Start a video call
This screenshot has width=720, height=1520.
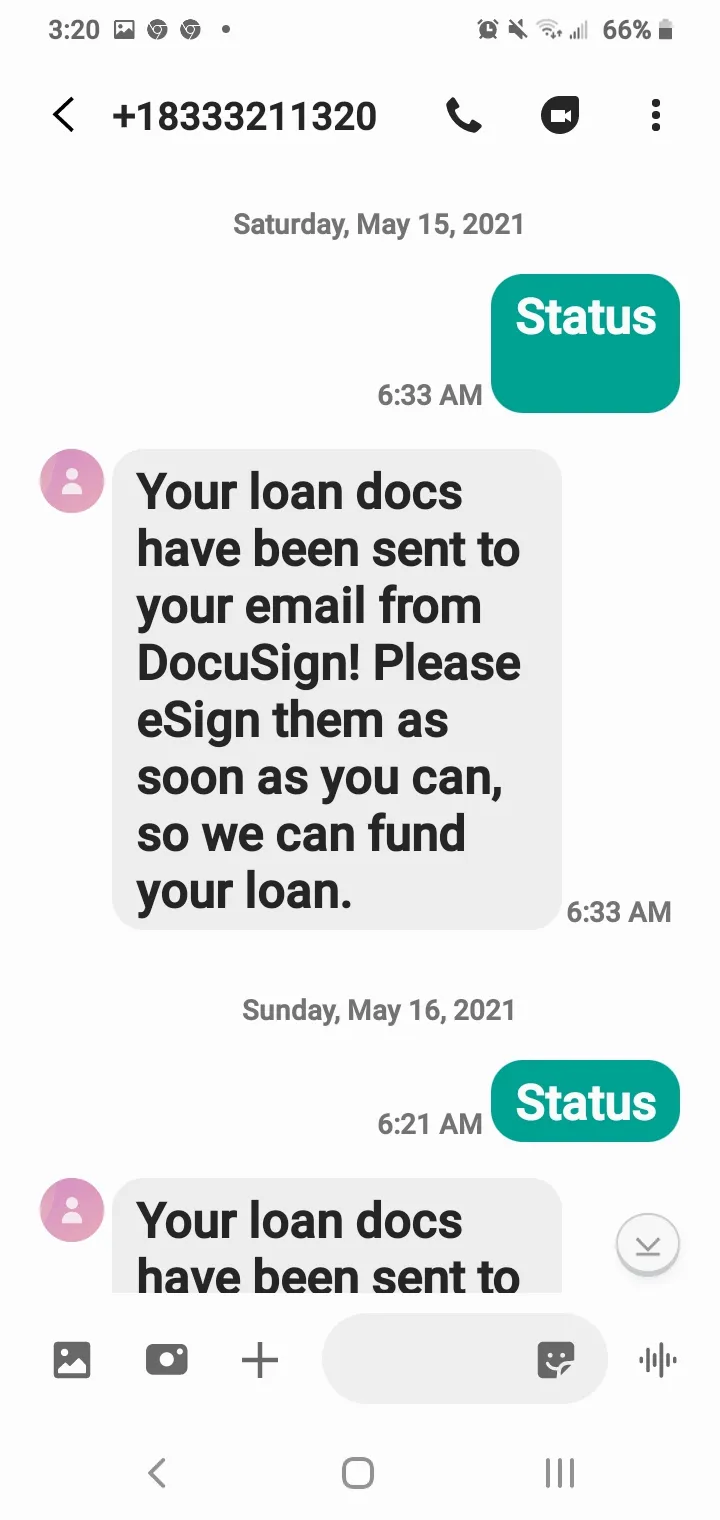[x=560, y=116]
